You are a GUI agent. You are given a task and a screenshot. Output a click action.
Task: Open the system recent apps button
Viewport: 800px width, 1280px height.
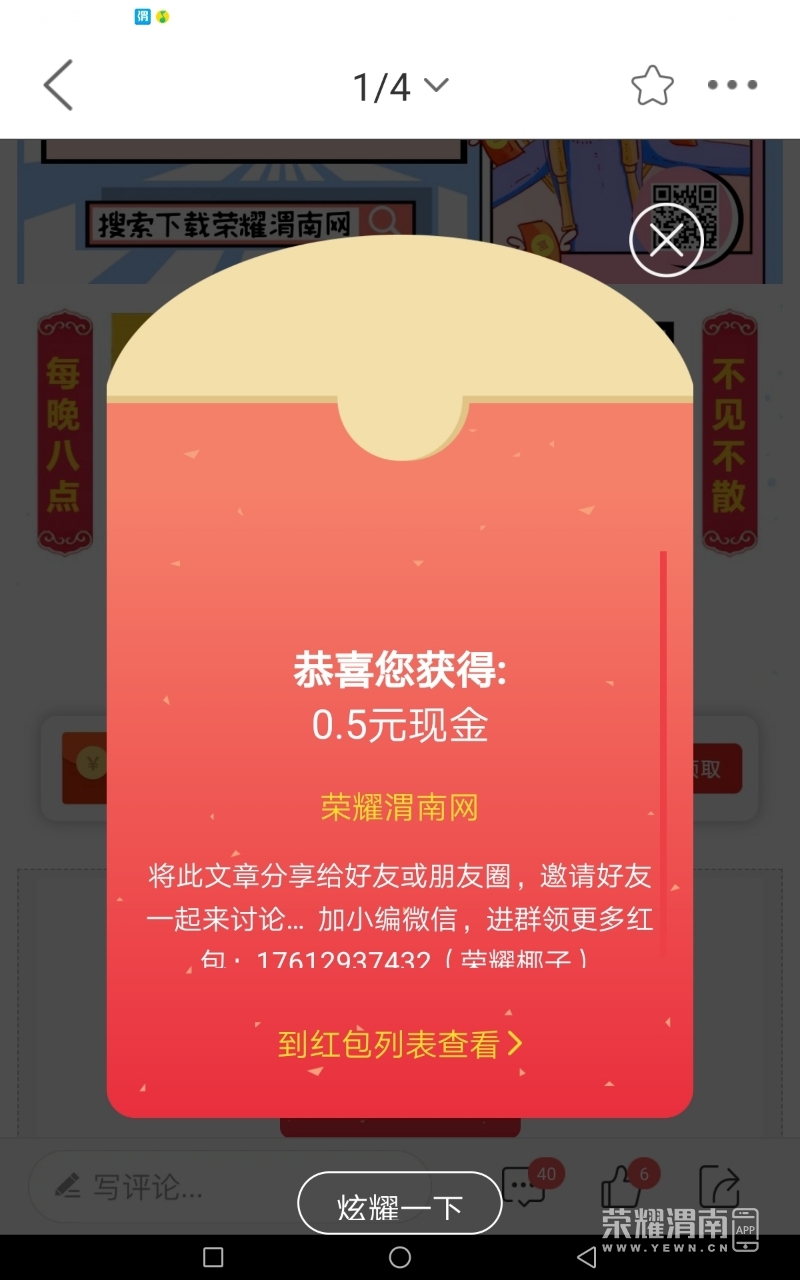tap(213, 1257)
